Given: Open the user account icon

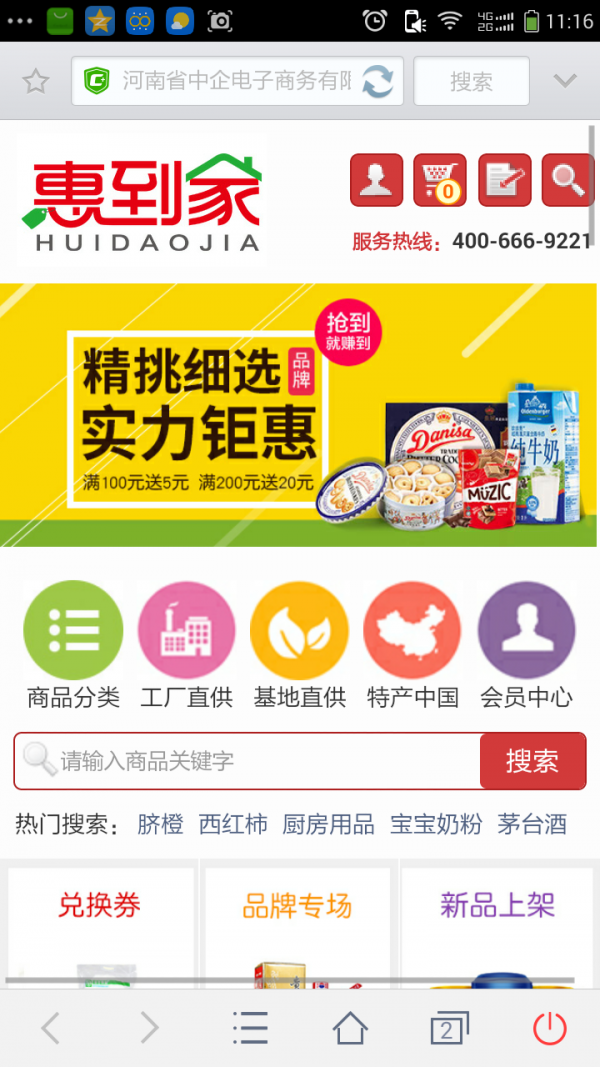Looking at the screenshot, I should point(376,180).
